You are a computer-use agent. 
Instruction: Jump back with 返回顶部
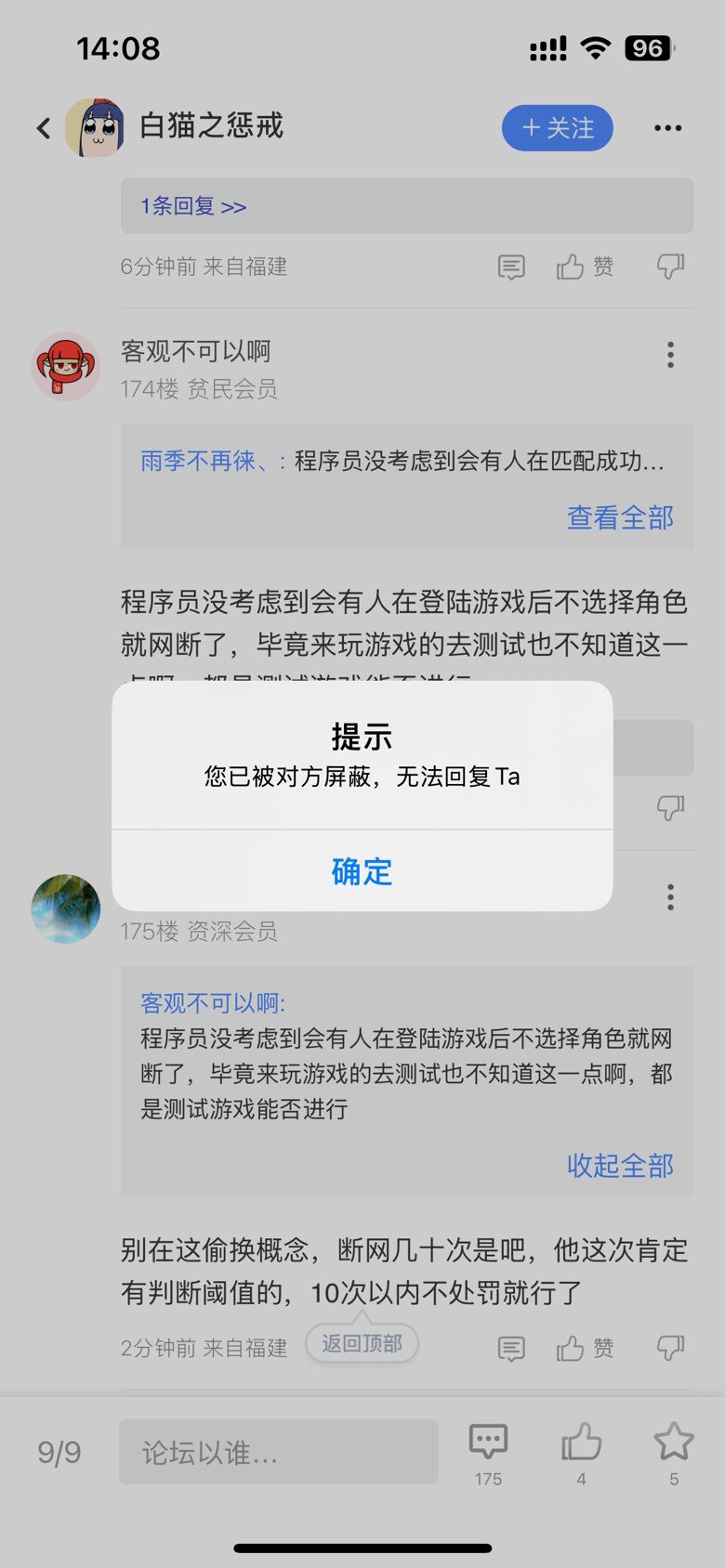362,1343
